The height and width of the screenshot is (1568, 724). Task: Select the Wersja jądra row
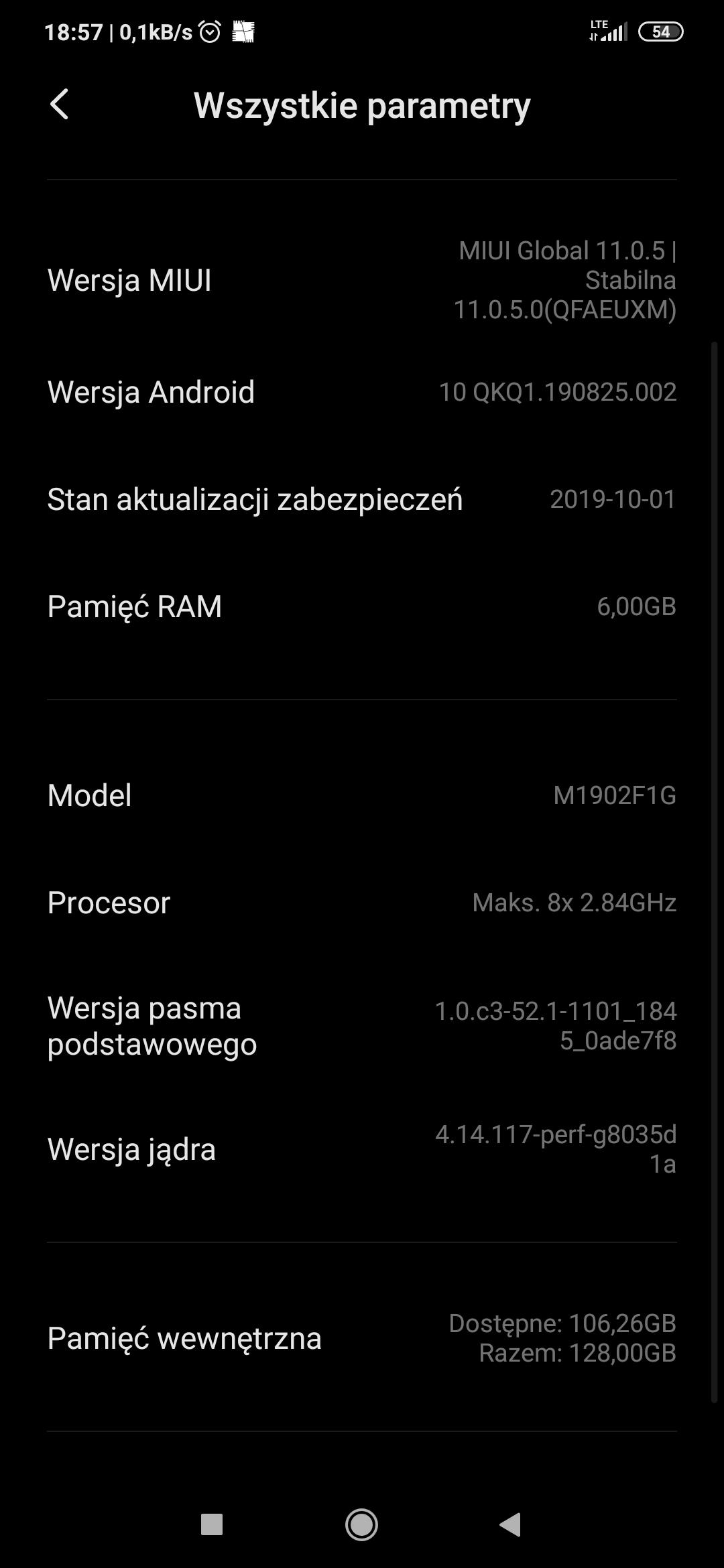click(362, 1149)
